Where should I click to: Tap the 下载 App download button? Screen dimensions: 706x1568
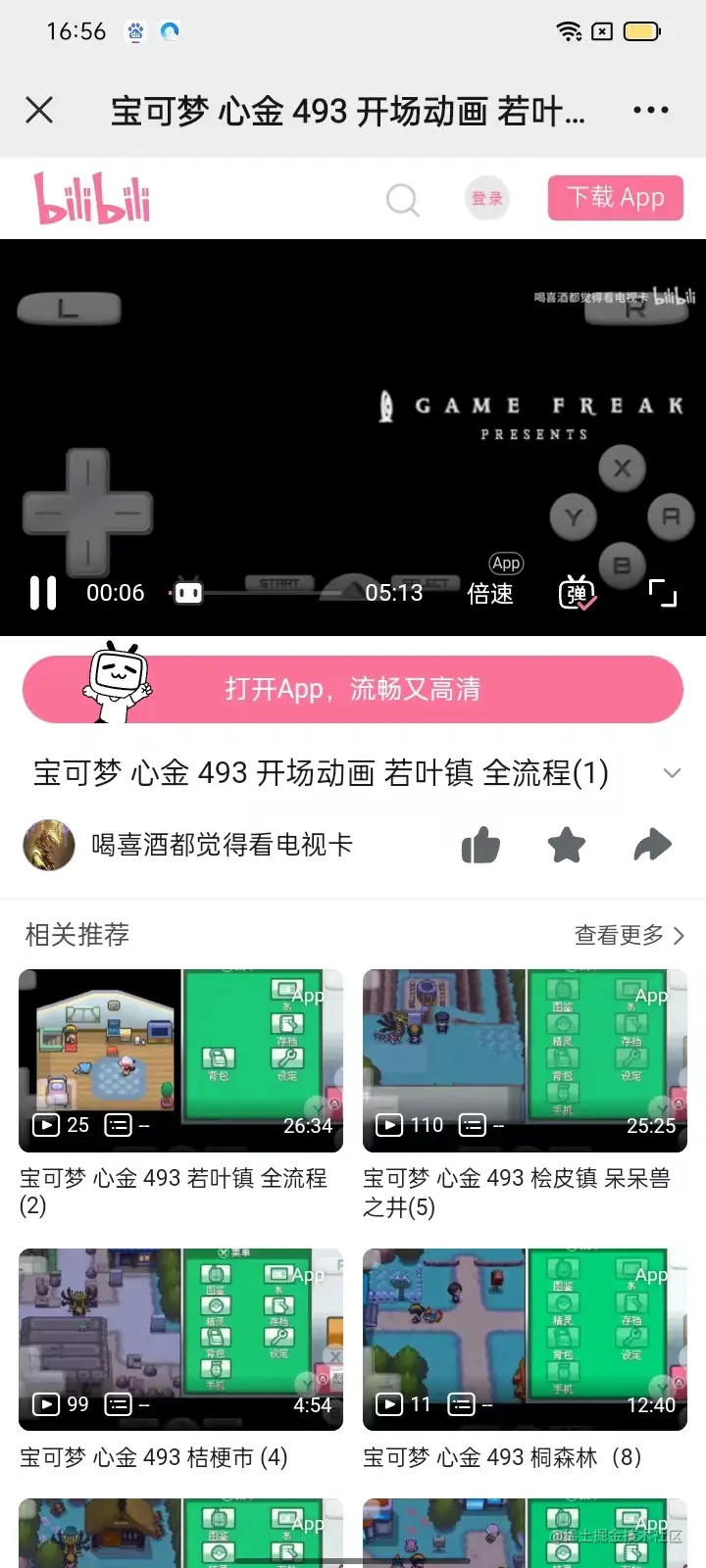coord(615,199)
